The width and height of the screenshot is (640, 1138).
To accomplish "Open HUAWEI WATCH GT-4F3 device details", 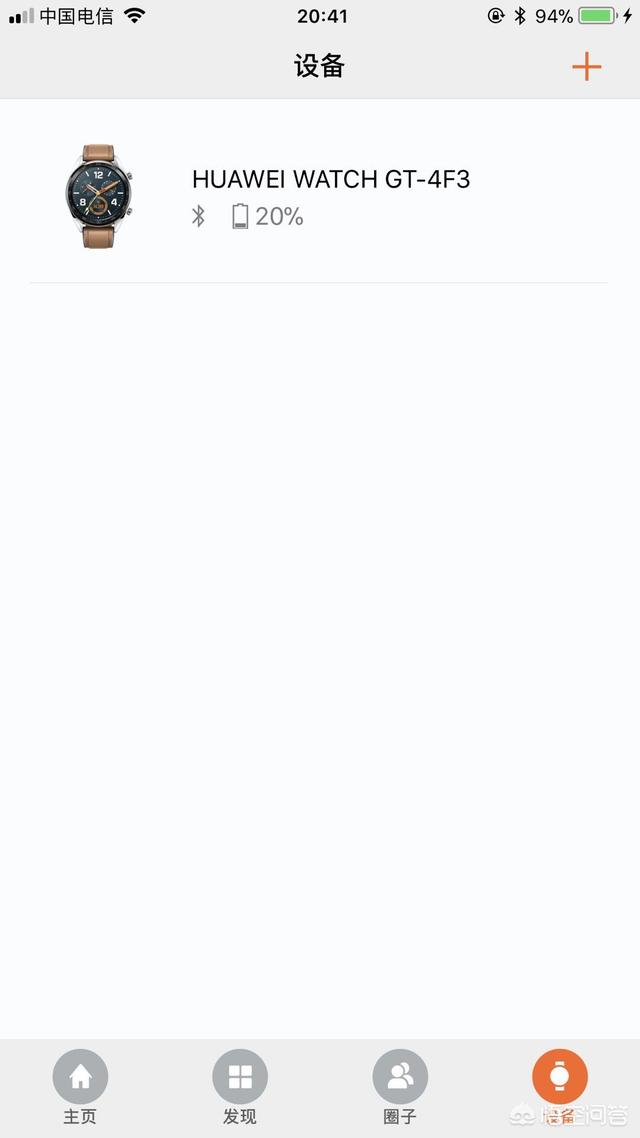I will click(330, 196).
